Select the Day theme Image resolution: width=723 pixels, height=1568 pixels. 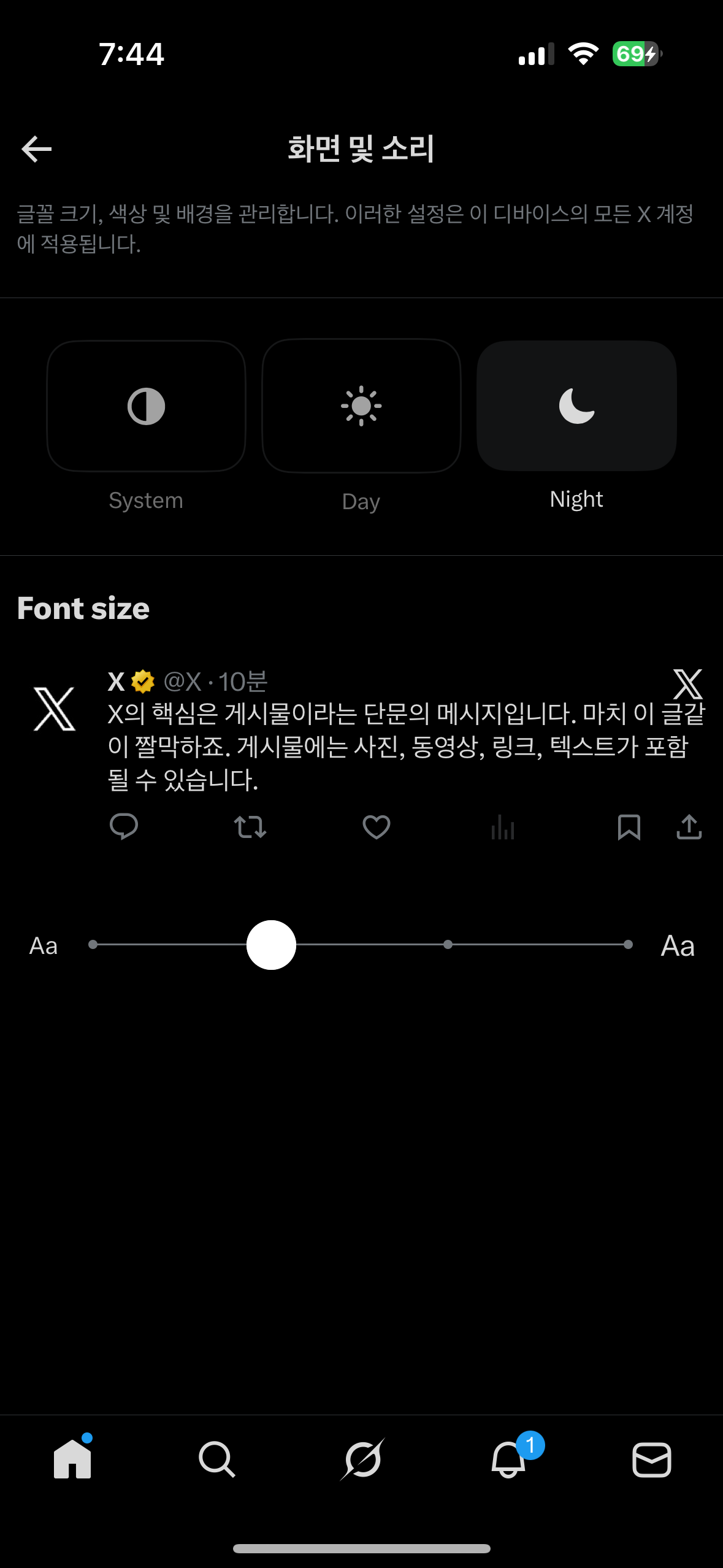[x=361, y=406]
